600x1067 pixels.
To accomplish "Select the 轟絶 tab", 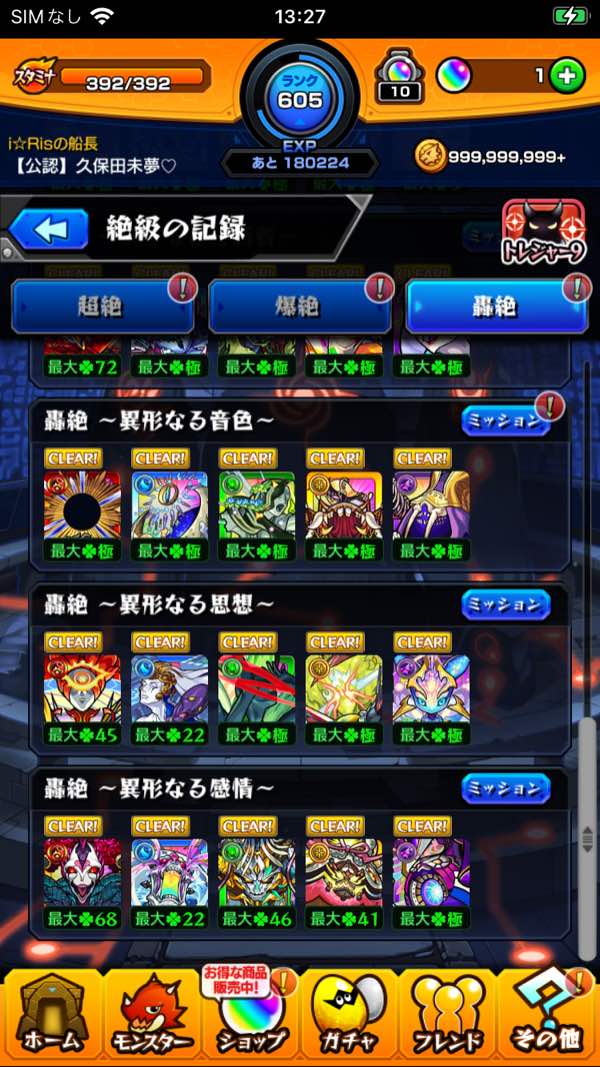I will pyautogui.click(x=496, y=306).
